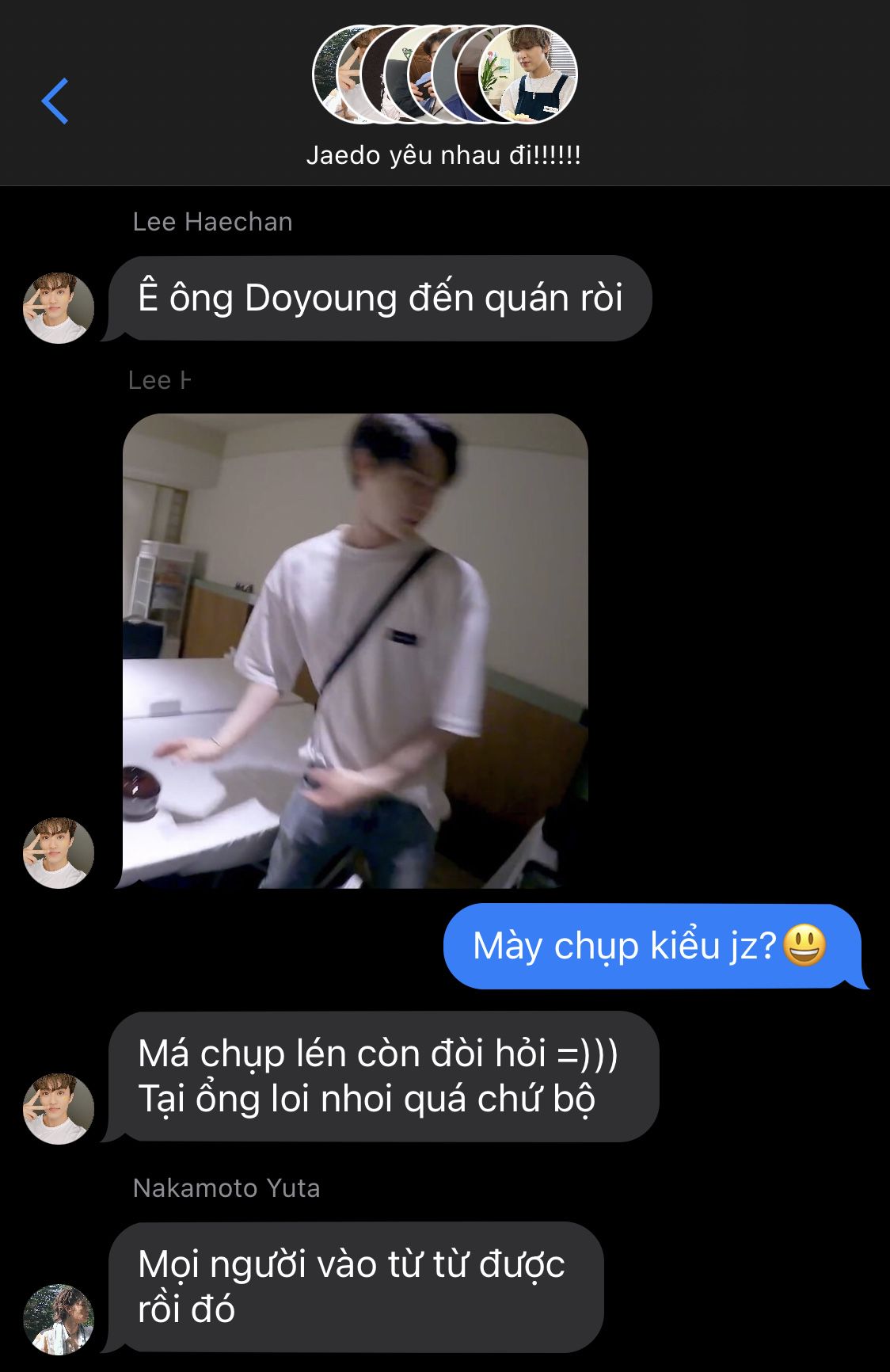Viewport: 890px width, 1372px height.
Task: Open the photo sent by Lee Haechan
Action: 355,650
